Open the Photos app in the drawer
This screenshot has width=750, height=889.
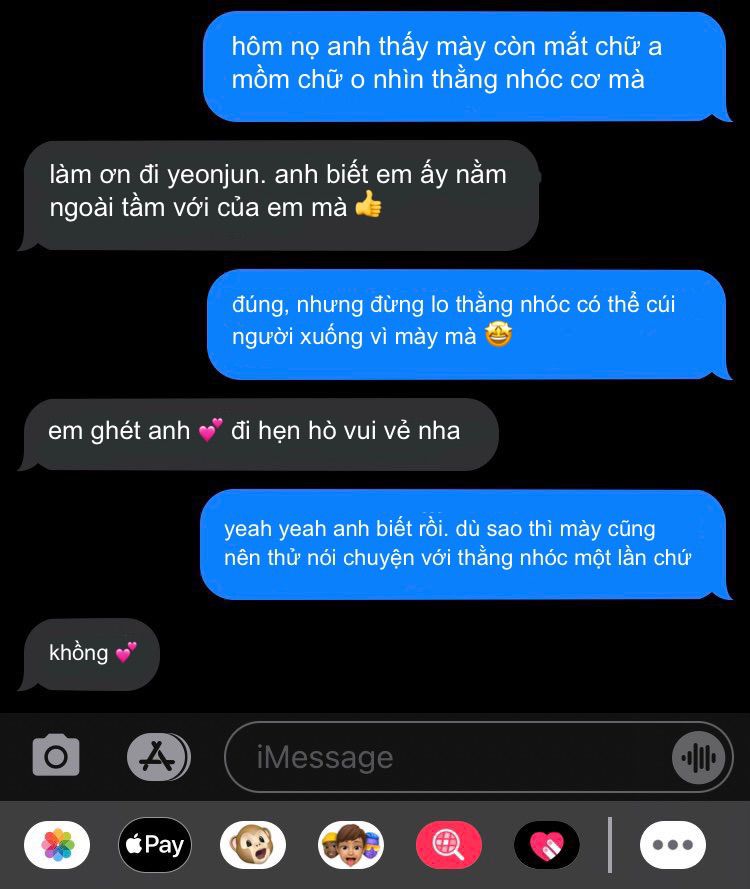(x=57, y=845)
